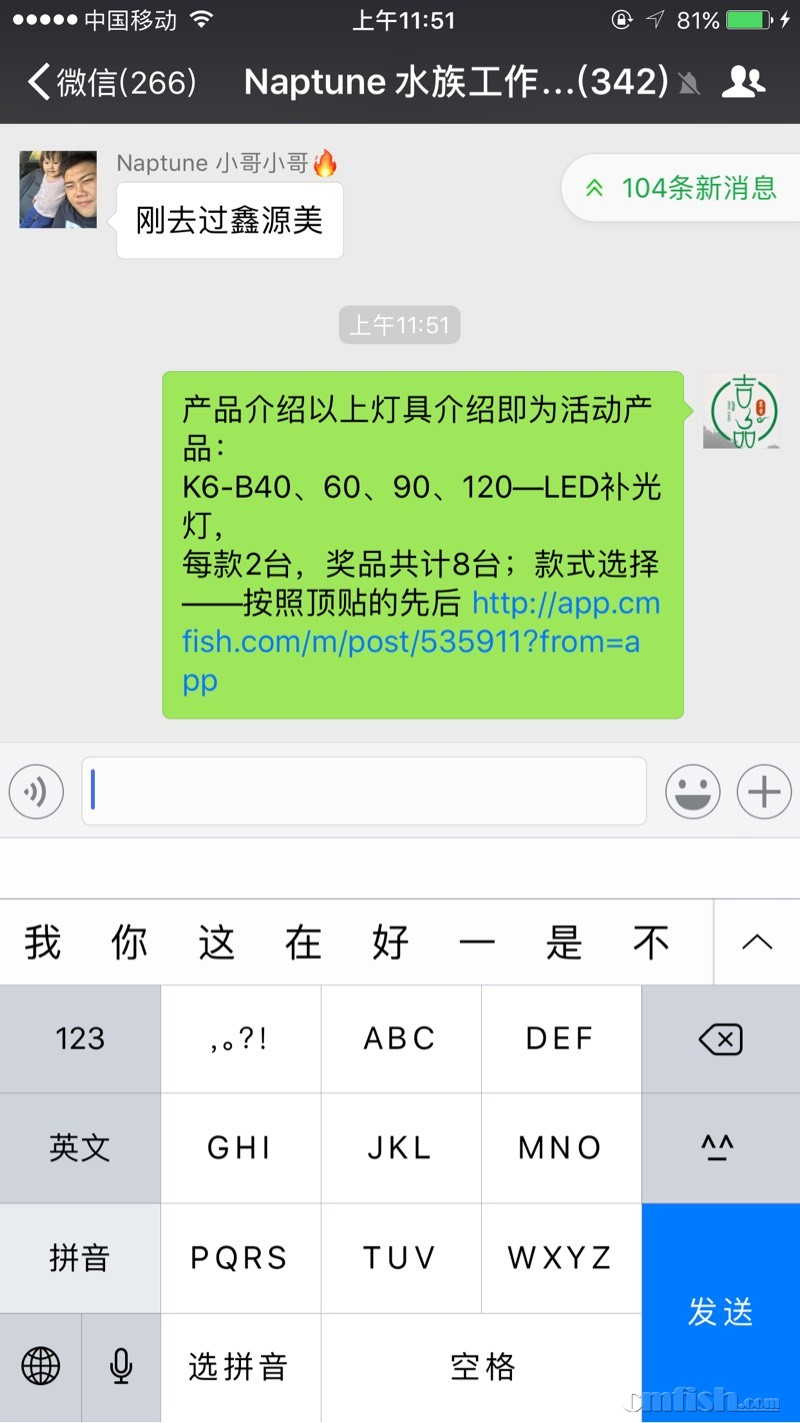Pick the suggested word 好
Viewport: 800px width, 1423px height.
click(390, 942)
